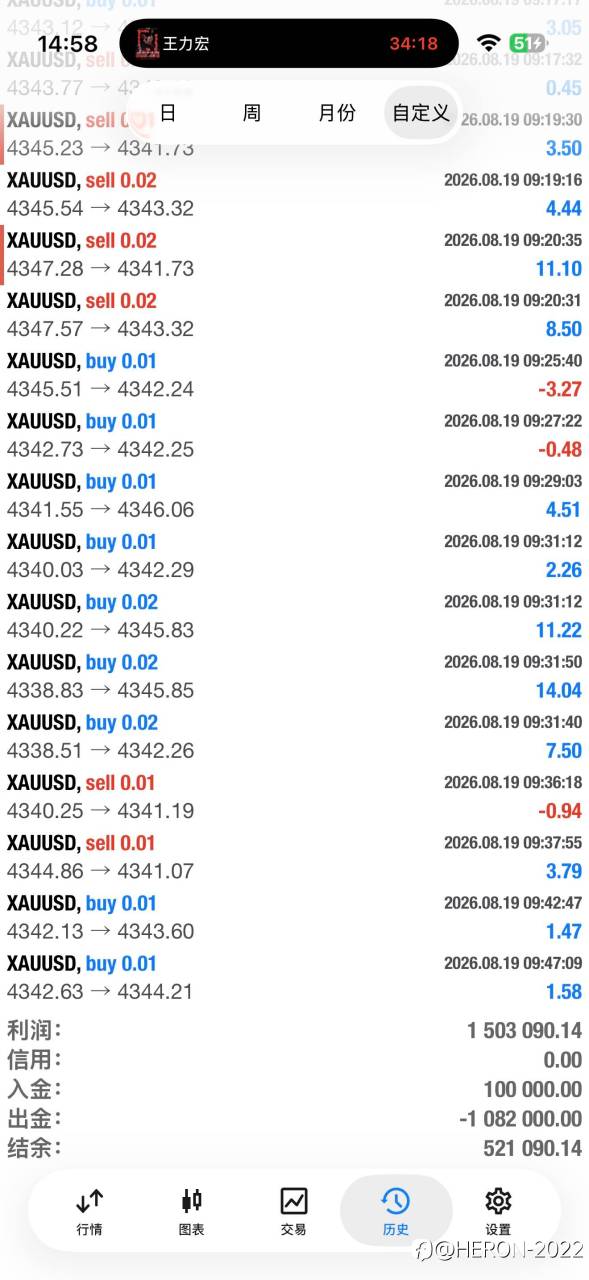589x1280 pixels.
Task: Switch to the 图表 chart tab
Action: point(191,1211)
